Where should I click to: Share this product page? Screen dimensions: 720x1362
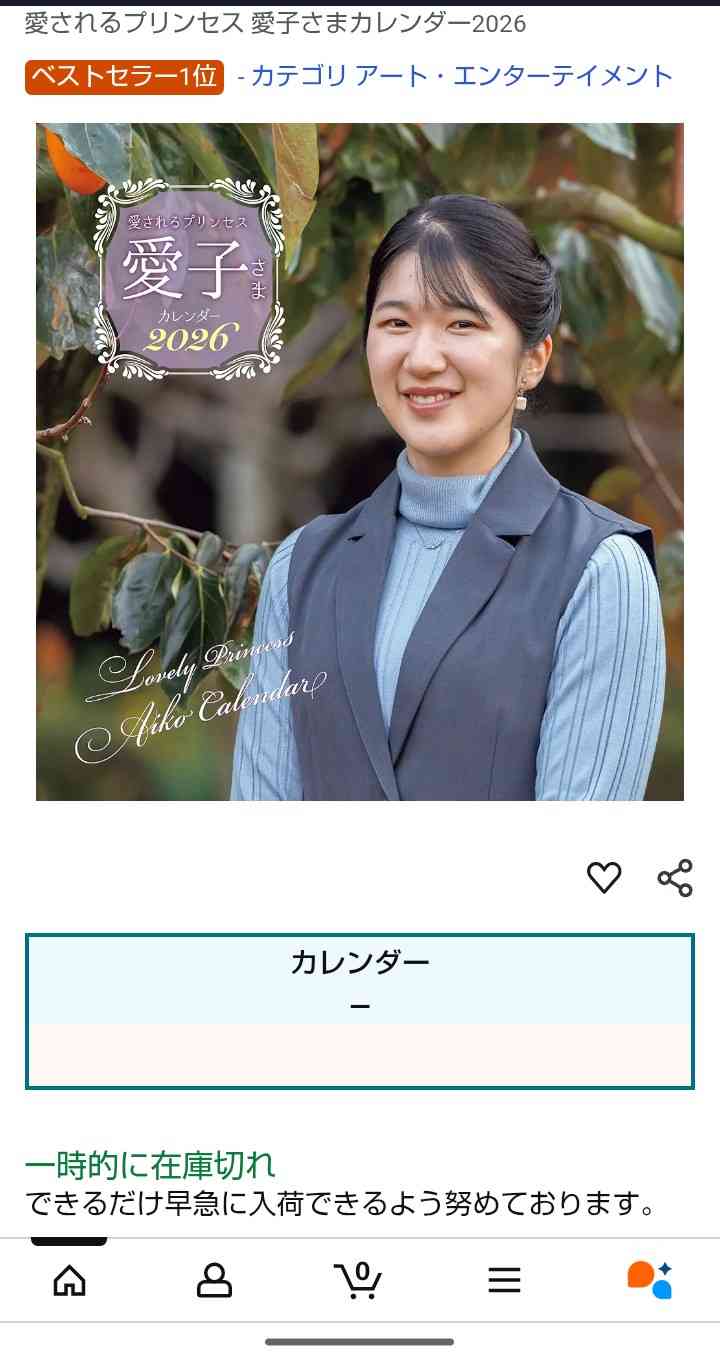(x=675, y=878)
